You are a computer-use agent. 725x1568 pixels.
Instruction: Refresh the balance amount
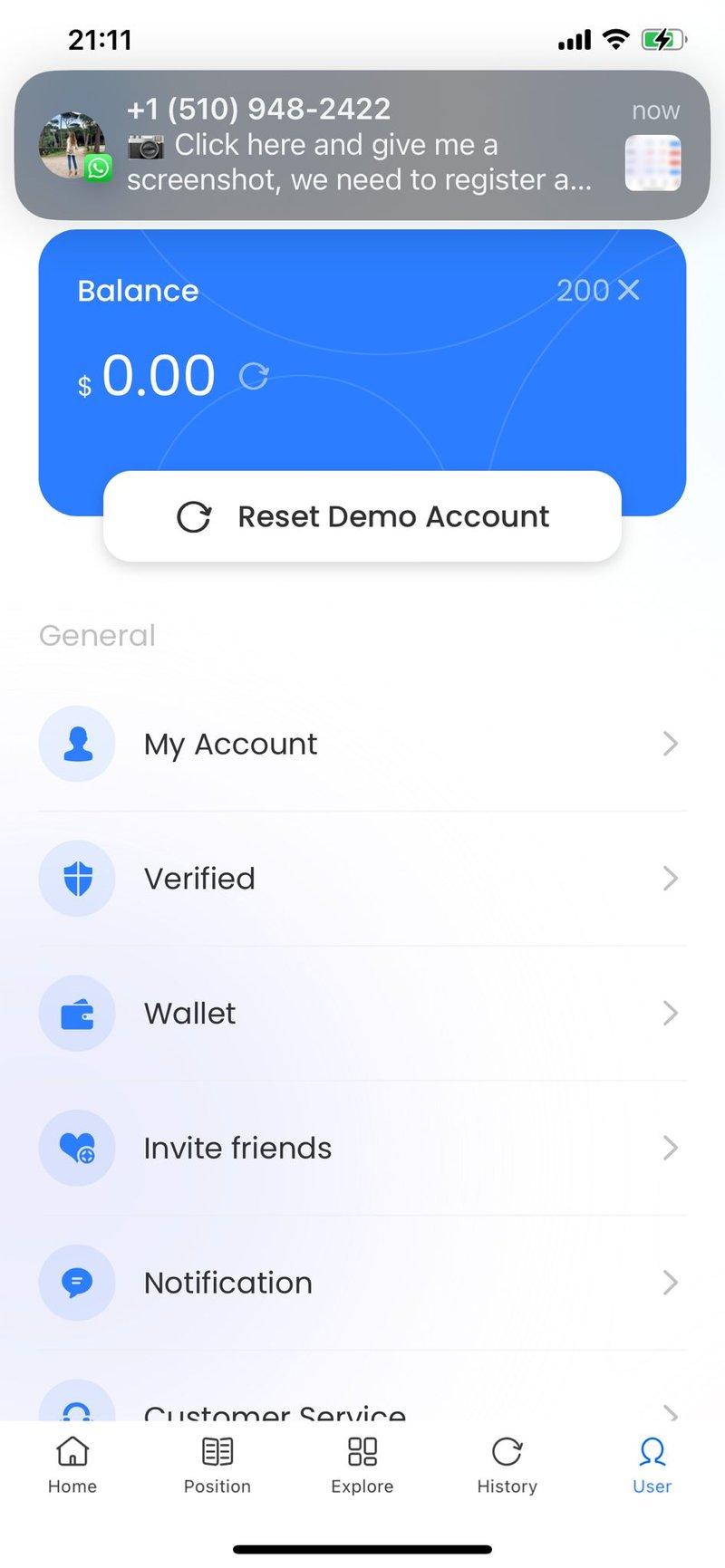click(x=254, y=376)
